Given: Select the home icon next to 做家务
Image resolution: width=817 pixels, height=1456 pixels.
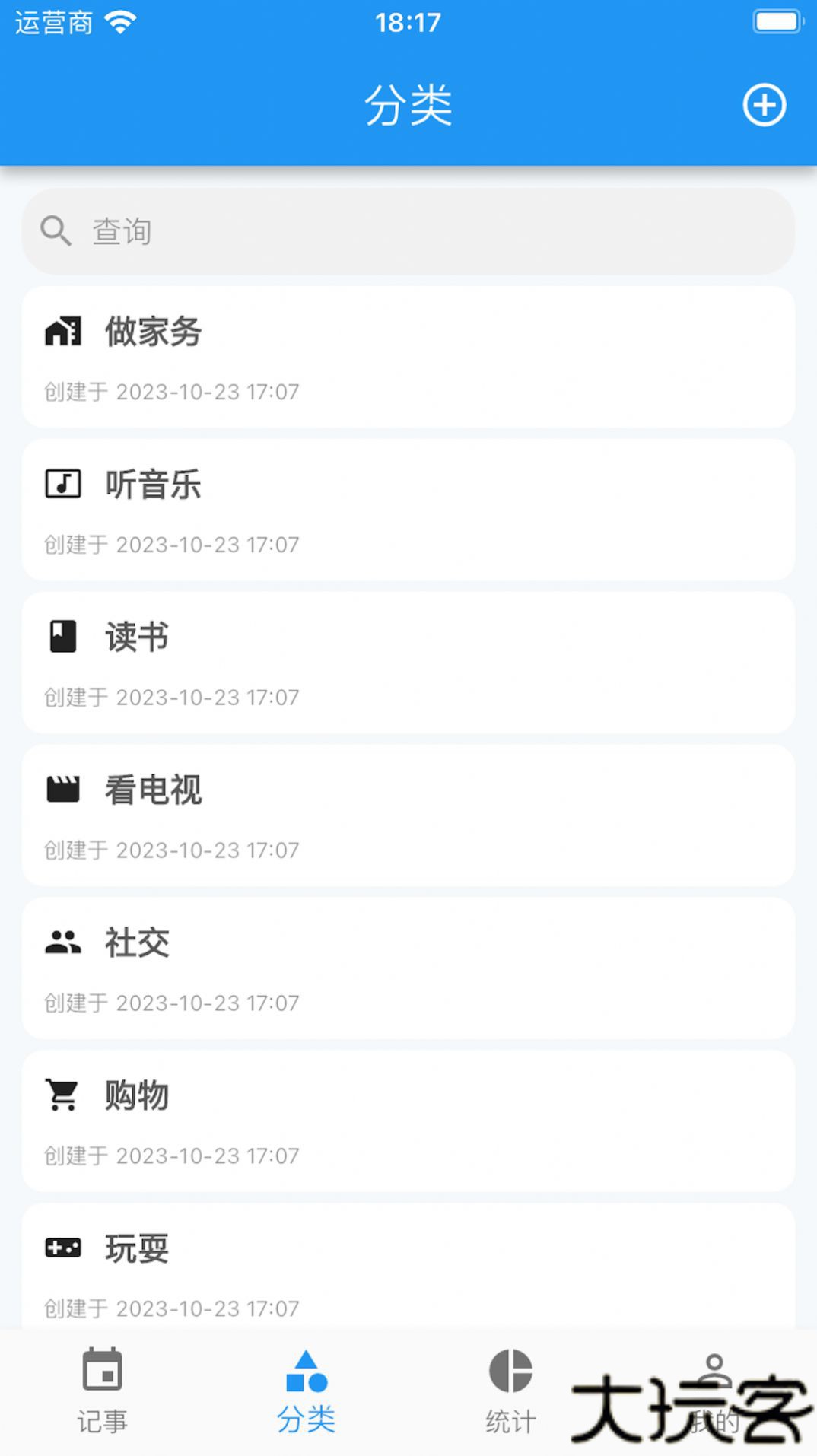Looking at the screenshot, I should pos(64,330).
